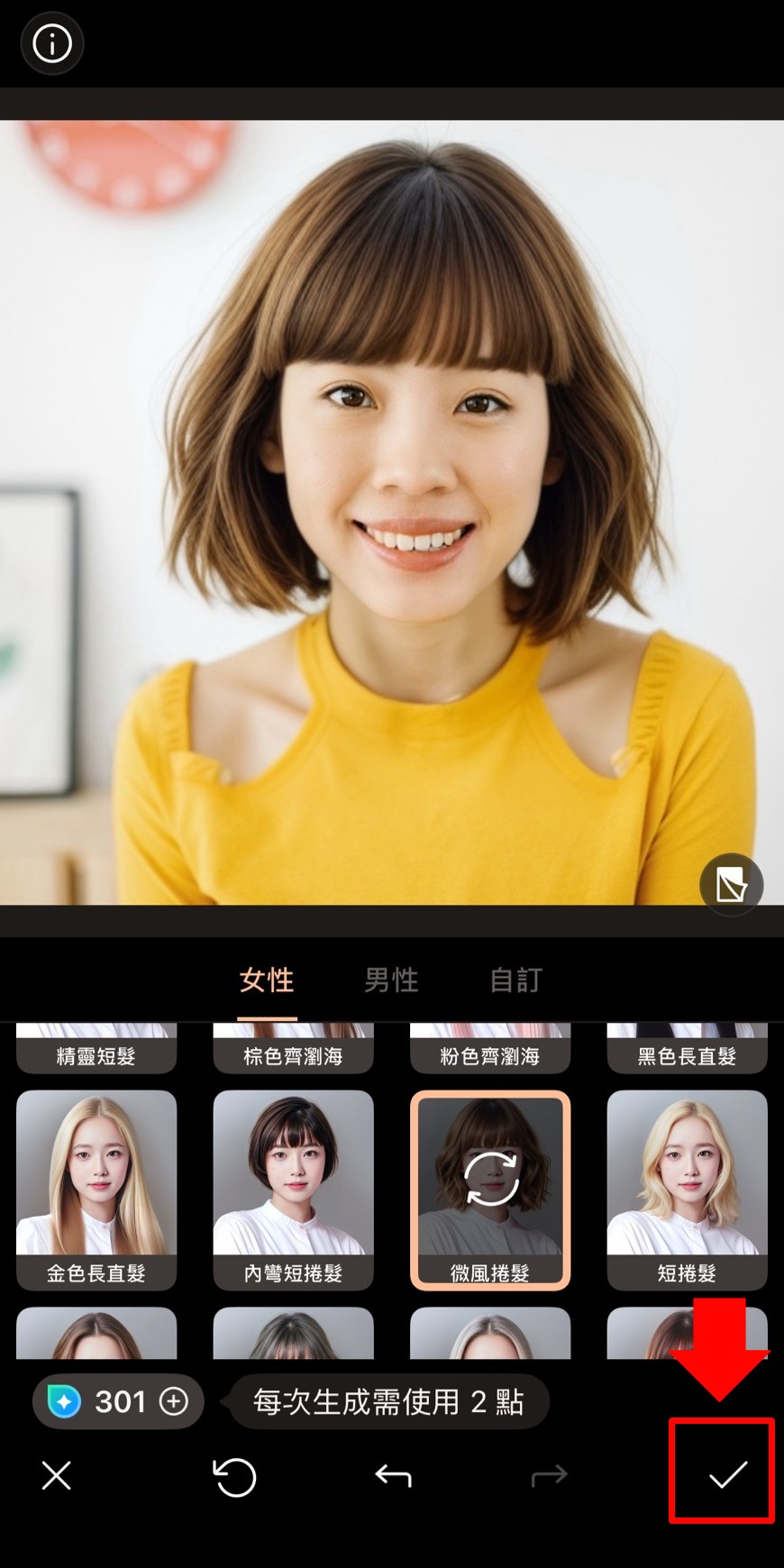Try the 內彎短捲髮 hairstyle
The image size is (784, 1568).
tap(293, 1188)
